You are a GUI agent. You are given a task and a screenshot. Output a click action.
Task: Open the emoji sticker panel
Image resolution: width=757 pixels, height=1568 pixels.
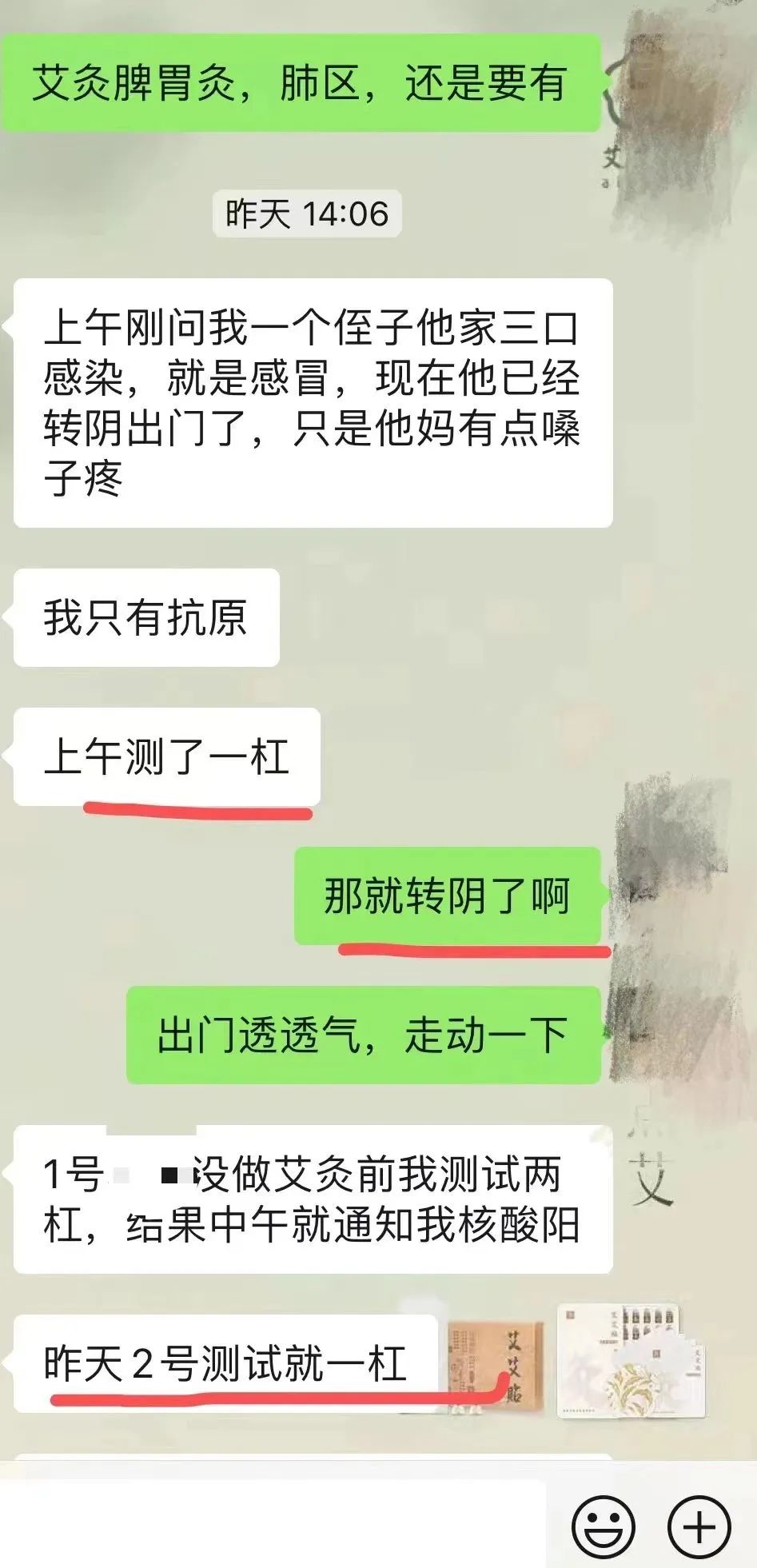604,1526
